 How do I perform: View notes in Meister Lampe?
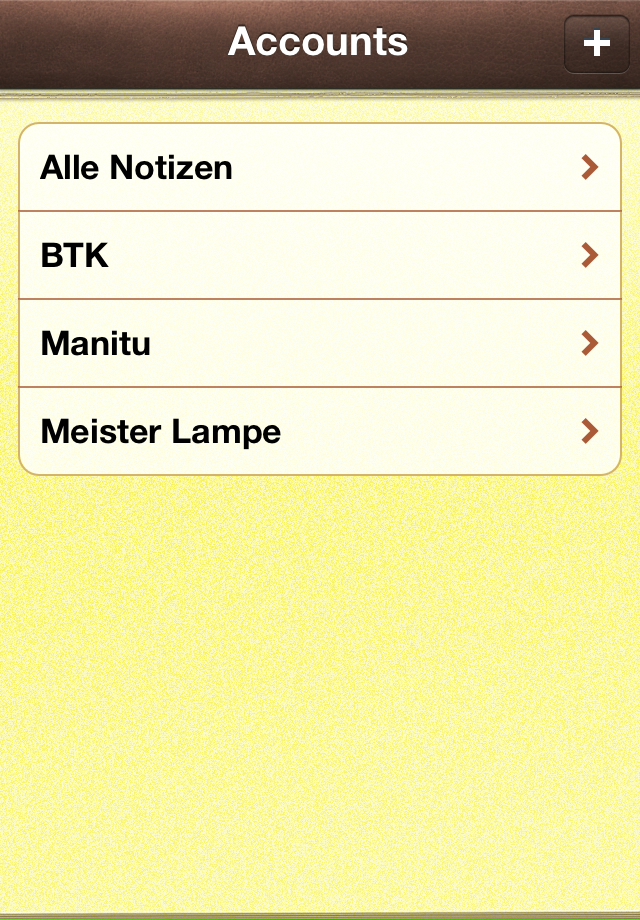(x=319, y=432)
